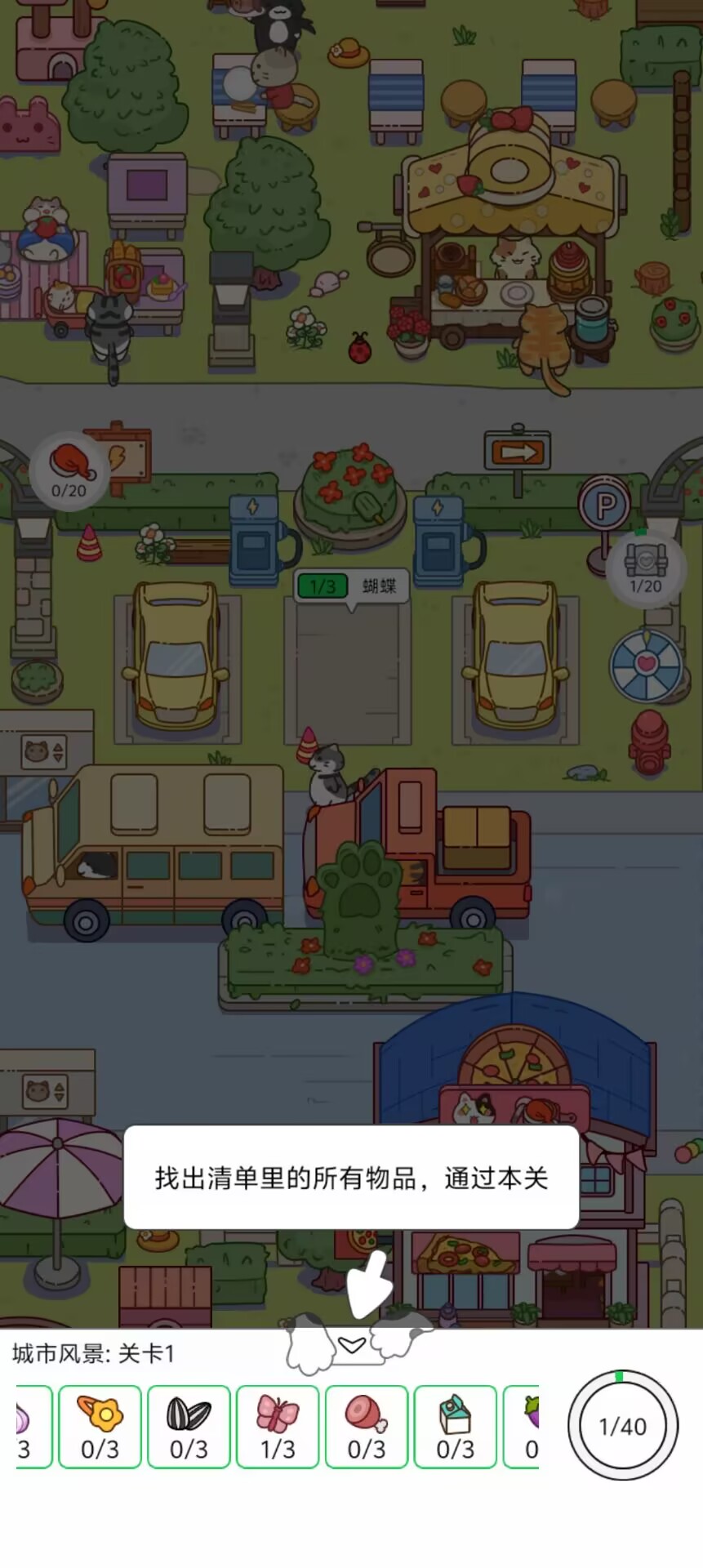703x1568 pixels.
Task: Select the milk carton item chip
Action: [x=456, y=1427]
